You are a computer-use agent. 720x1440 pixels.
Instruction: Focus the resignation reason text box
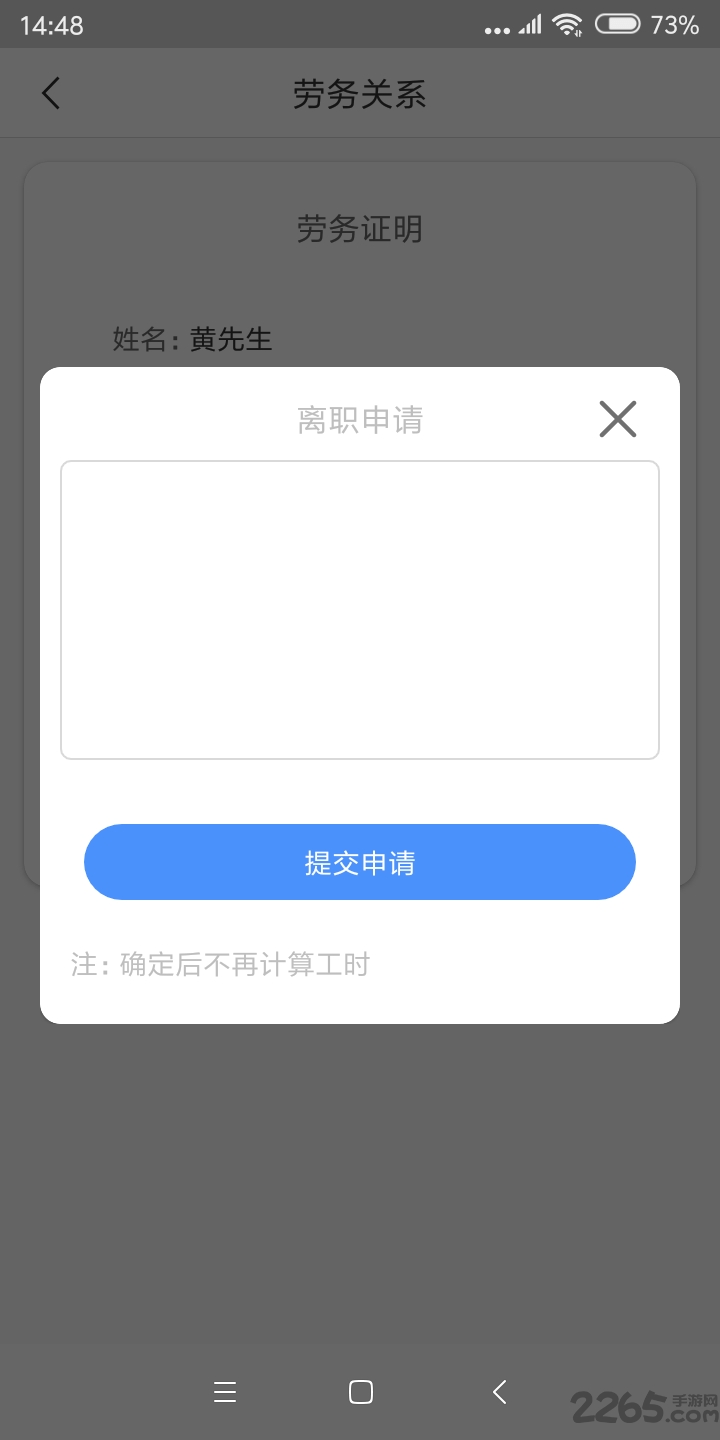coord(360,610)
